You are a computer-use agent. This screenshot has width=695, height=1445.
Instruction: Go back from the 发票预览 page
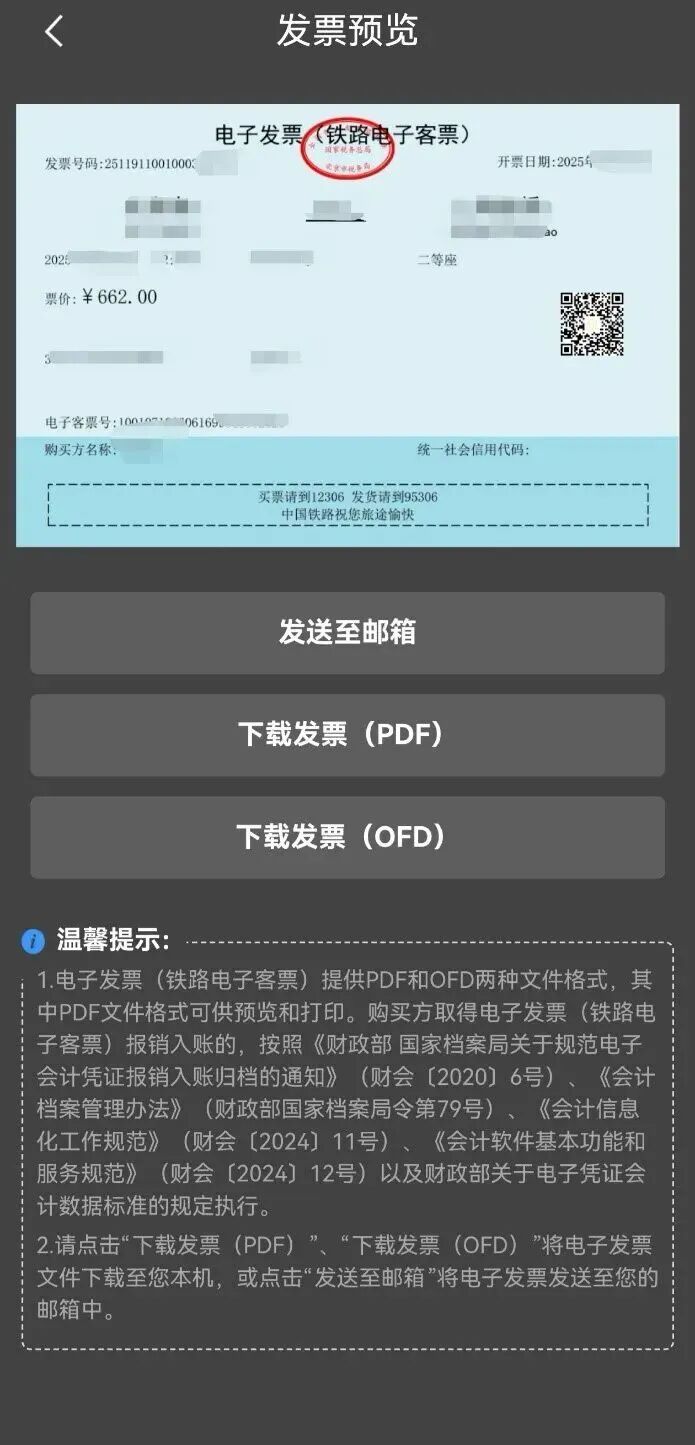tap(54, 32)
